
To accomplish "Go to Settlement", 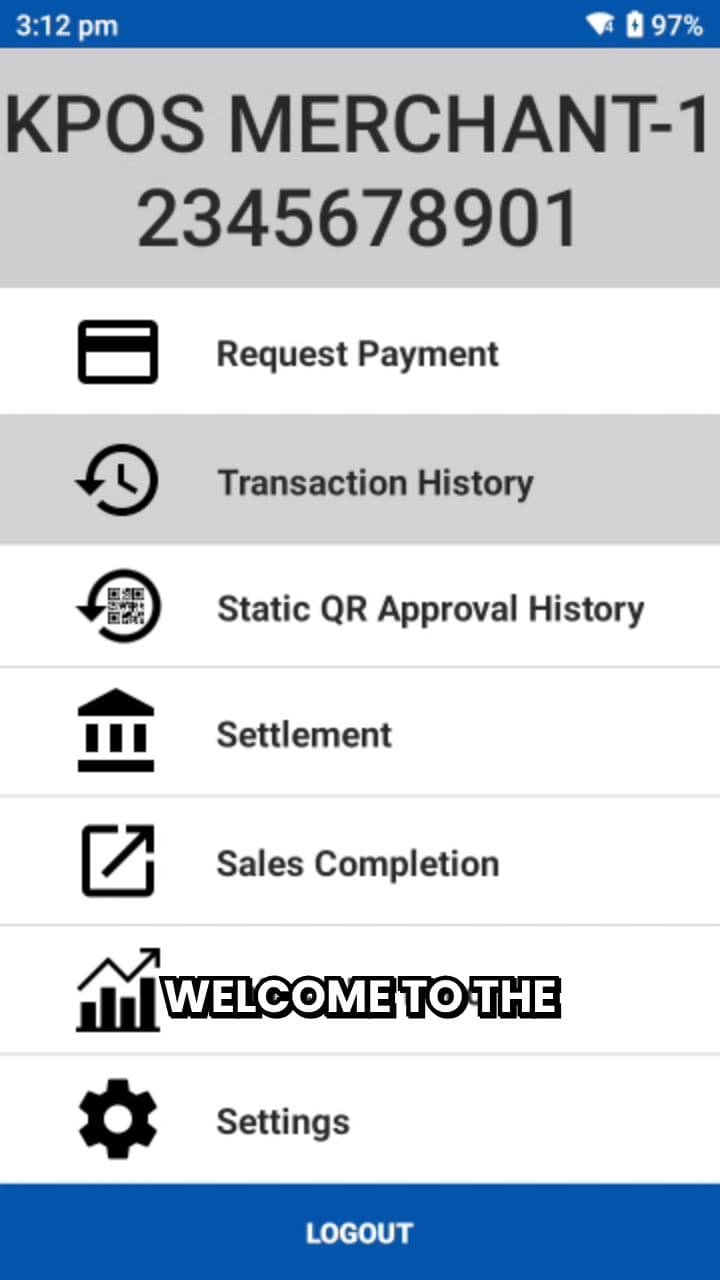I will 304,735.
